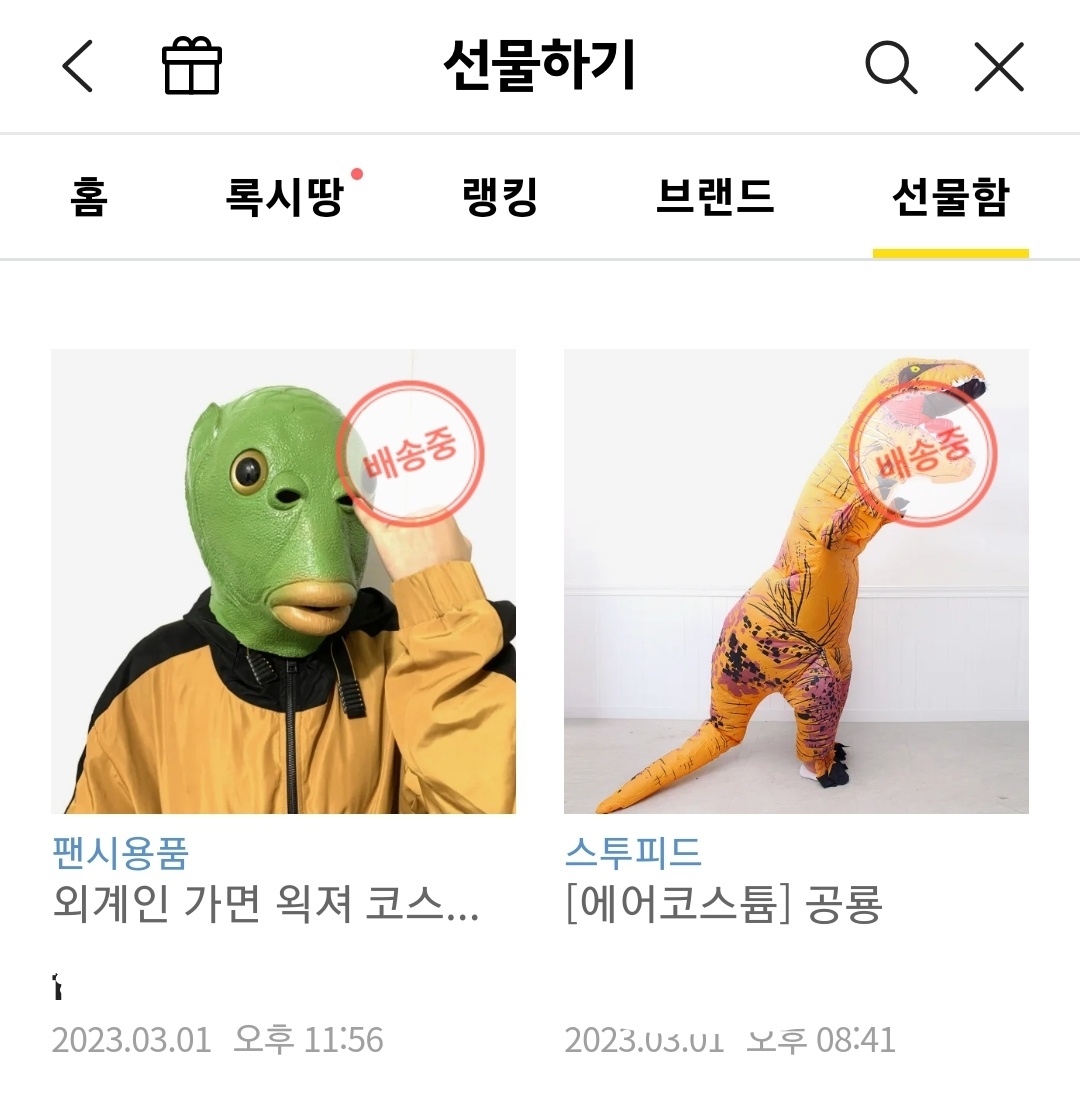This screenshot has width=1080, height=1109.
Task: Switch to the 록시땅 tab
Action: 285,197
